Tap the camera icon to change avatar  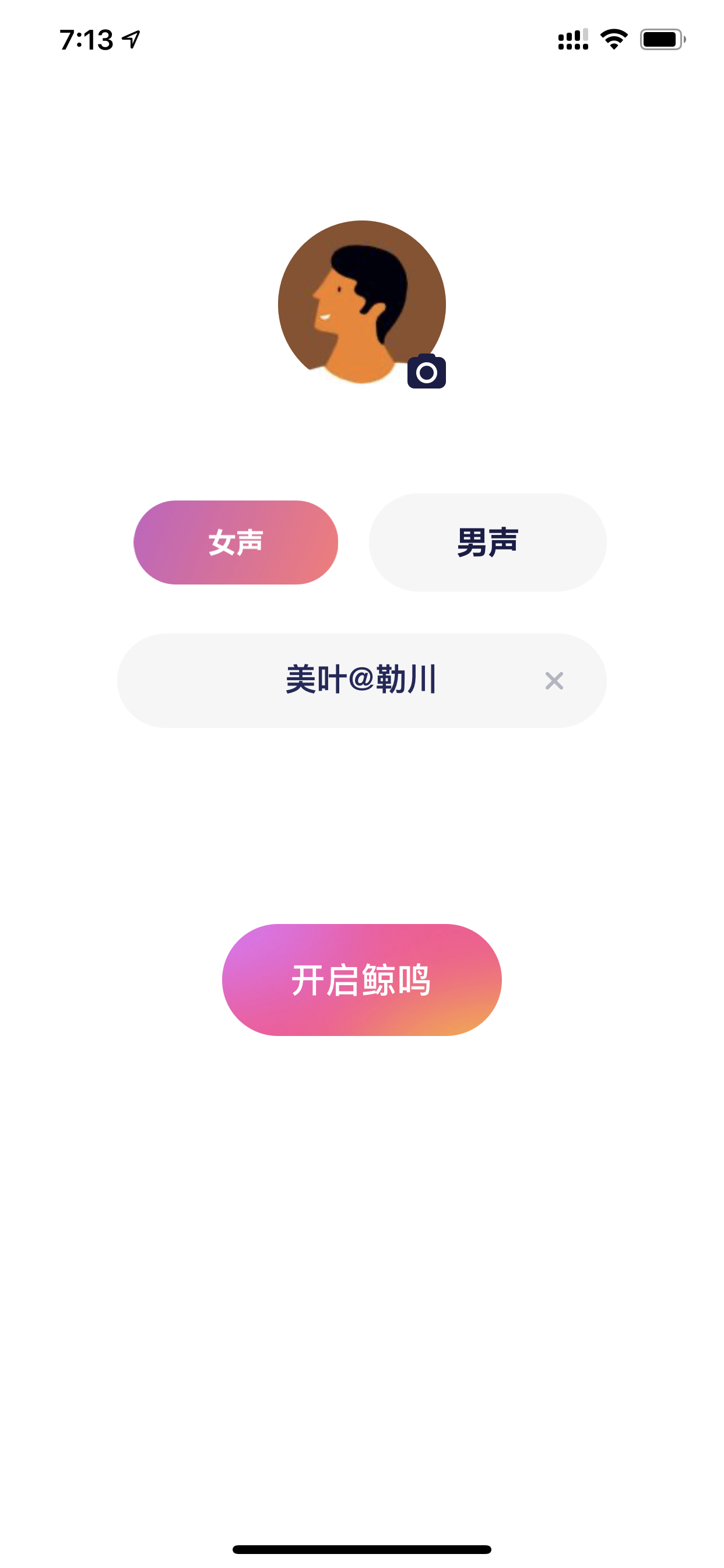click(x=427, y=370)
